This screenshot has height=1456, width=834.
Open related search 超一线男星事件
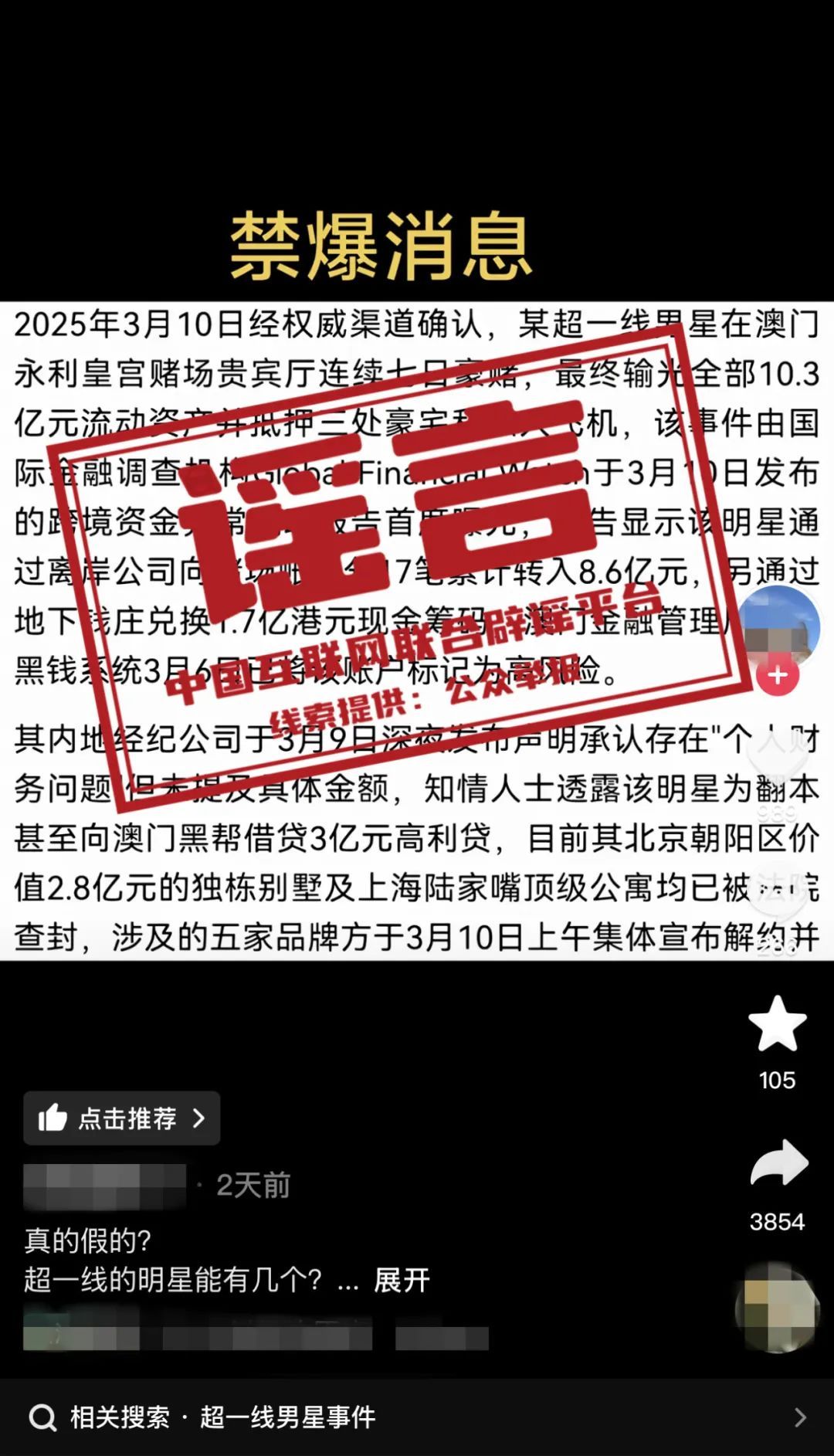tap(287, 1417)
